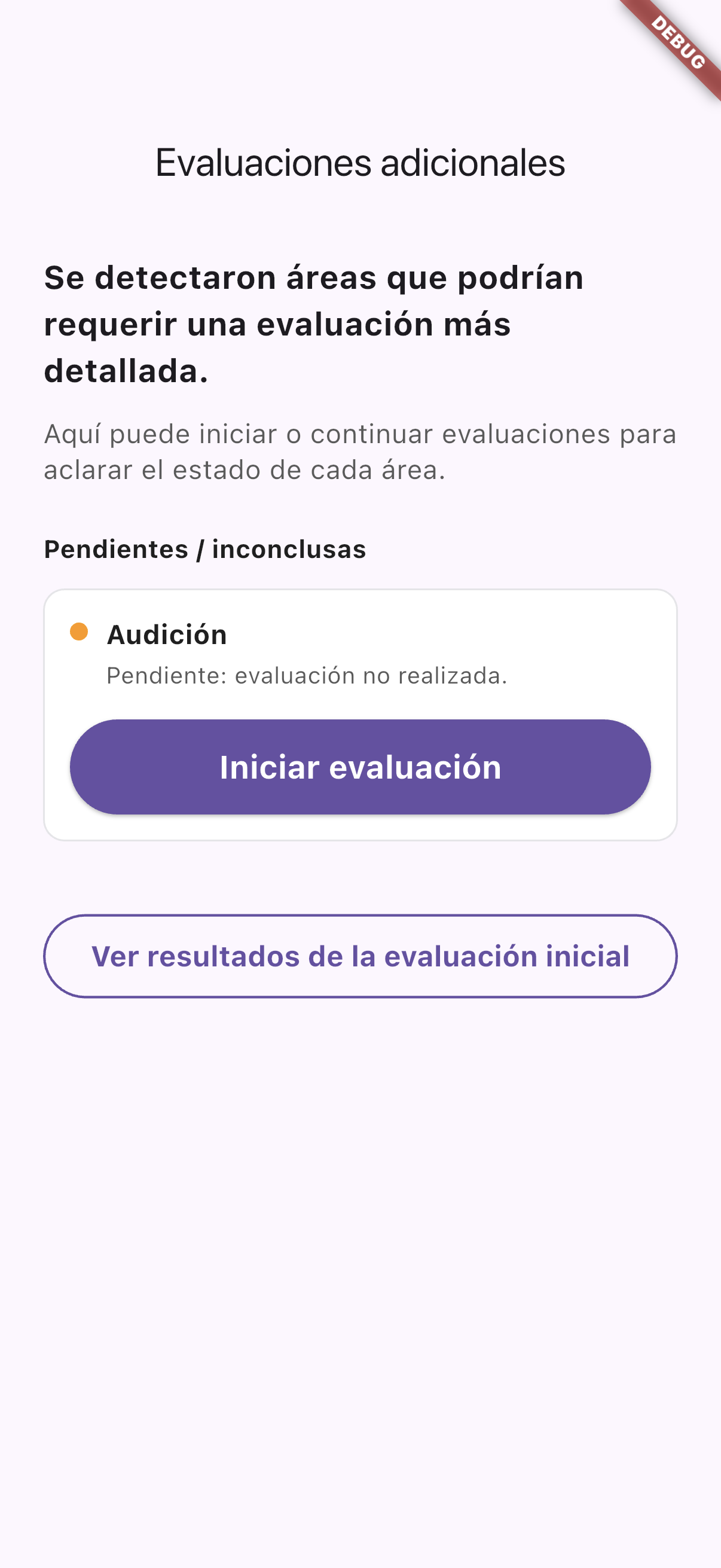Start the hearing evaluation for Audición
Image resolution: width=721 pixels, height=1568 pixels.
[360, 767]
